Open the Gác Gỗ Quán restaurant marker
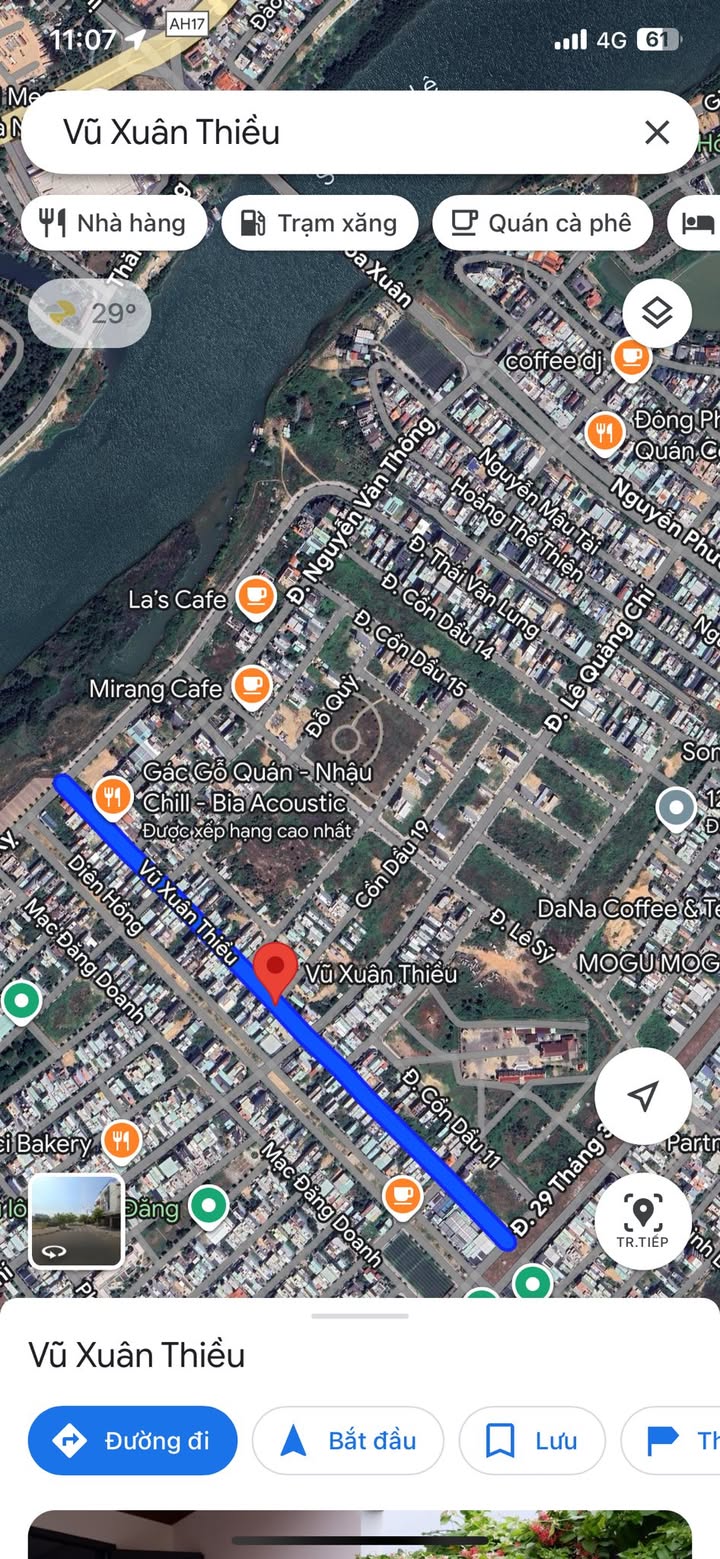Screen dimensions: 720x1559 [x=112, y=796]
